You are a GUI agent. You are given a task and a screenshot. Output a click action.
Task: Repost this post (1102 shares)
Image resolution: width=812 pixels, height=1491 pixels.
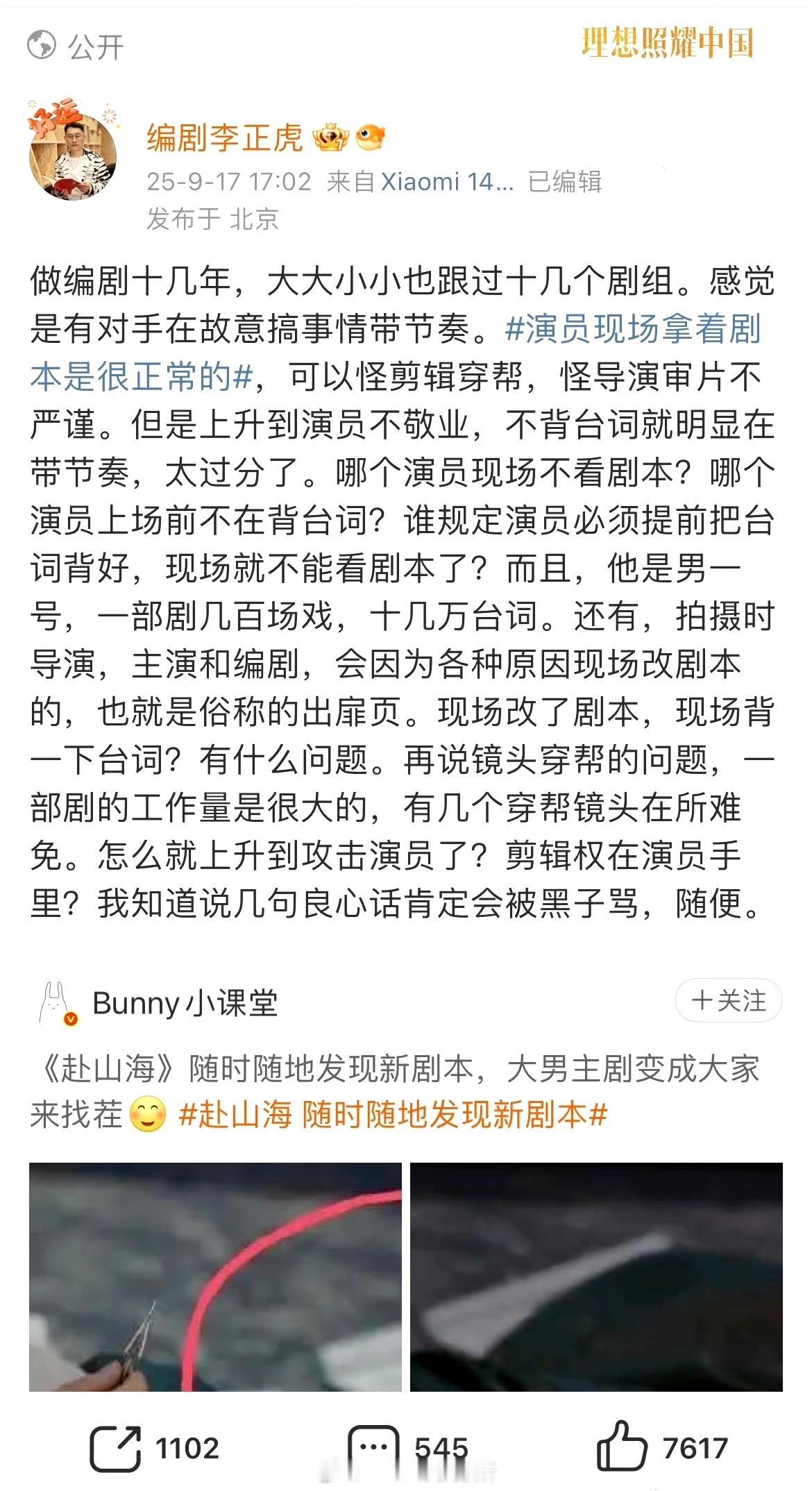coord(154,1448)
